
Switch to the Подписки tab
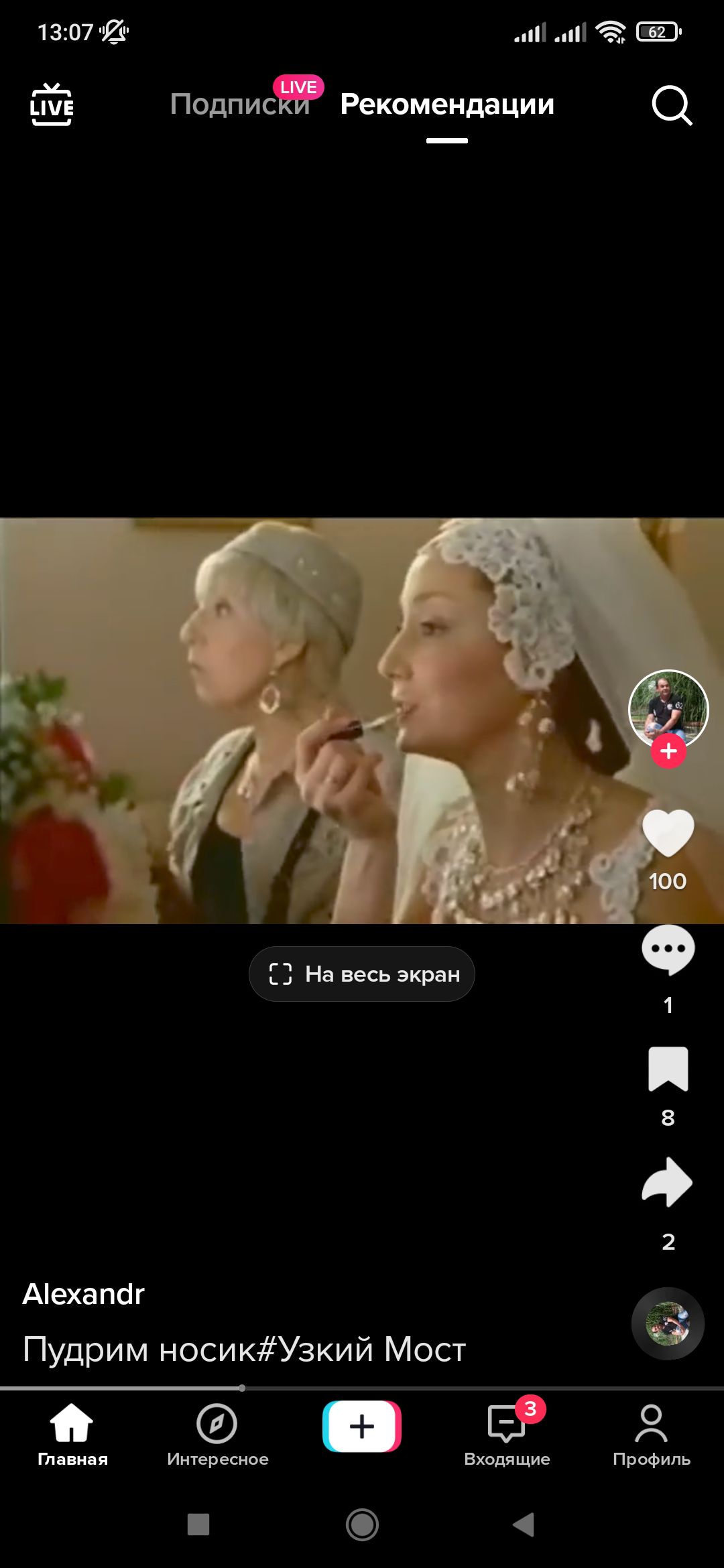point(239,105)
